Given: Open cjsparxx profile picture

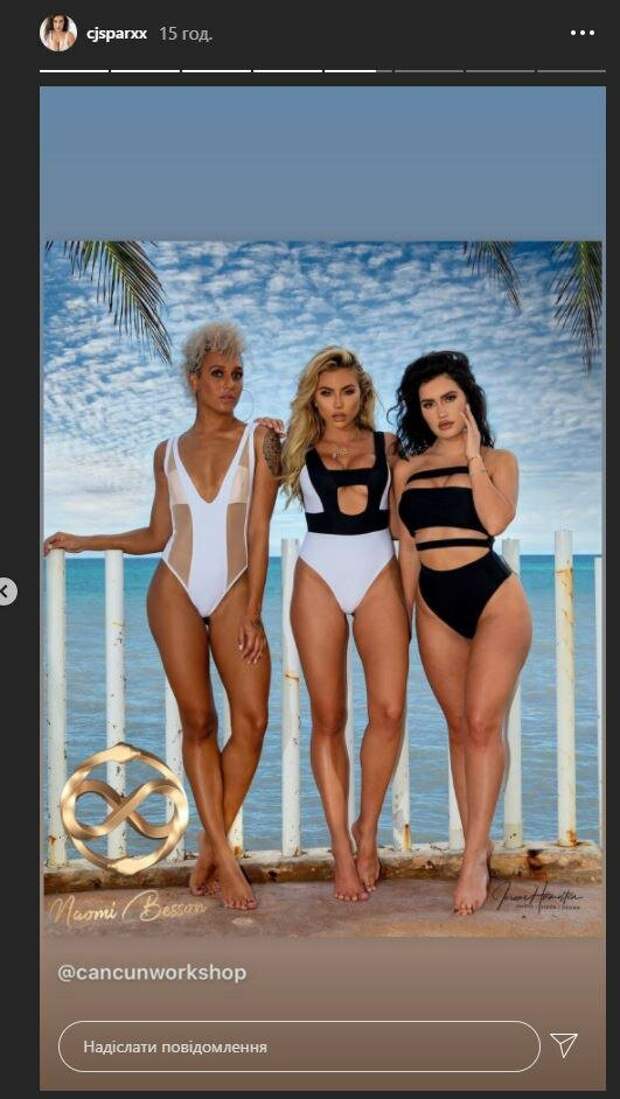Looking at the screenshot, I should click(x=58, y=33).
